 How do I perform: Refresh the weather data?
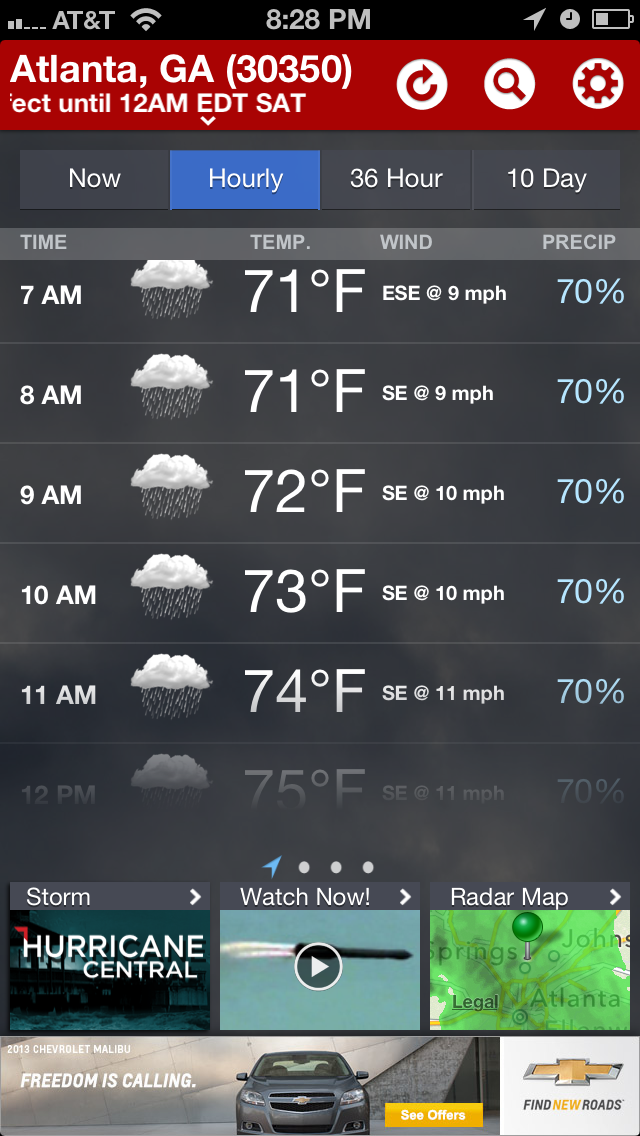coord(422,84)
